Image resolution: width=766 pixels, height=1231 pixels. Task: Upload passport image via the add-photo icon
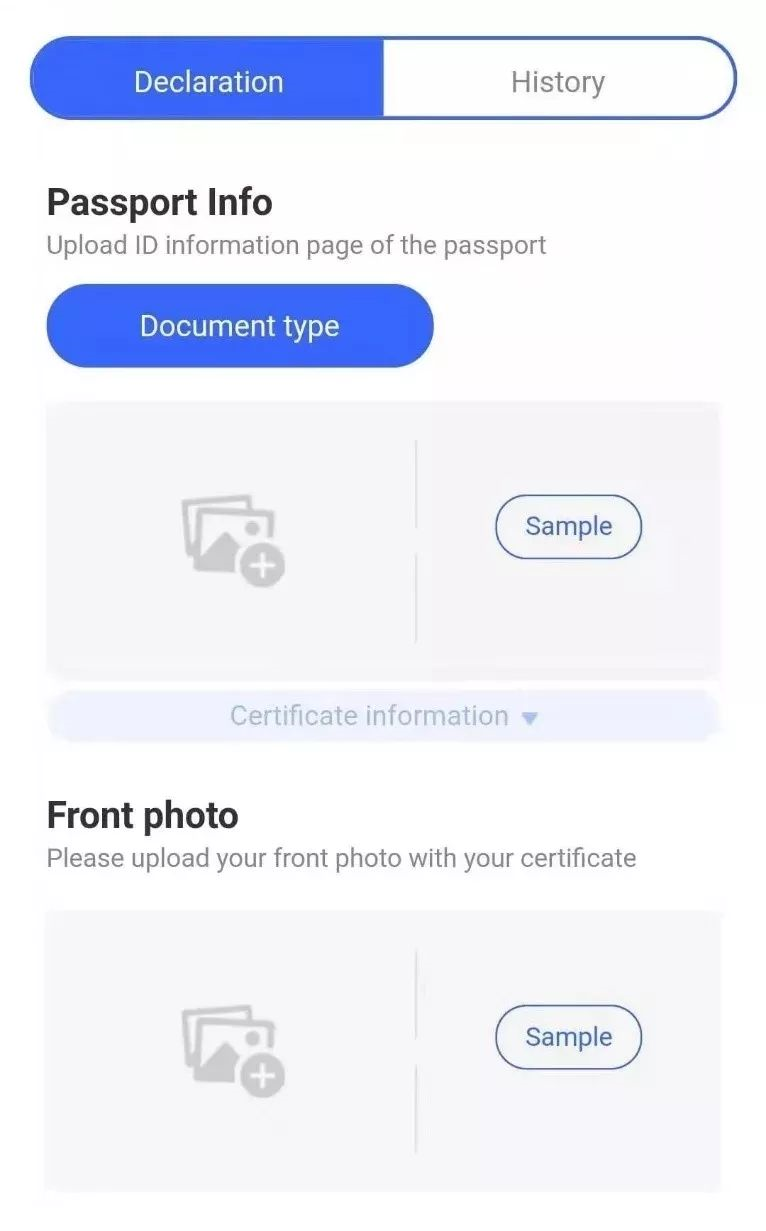(x=233, y=539)
